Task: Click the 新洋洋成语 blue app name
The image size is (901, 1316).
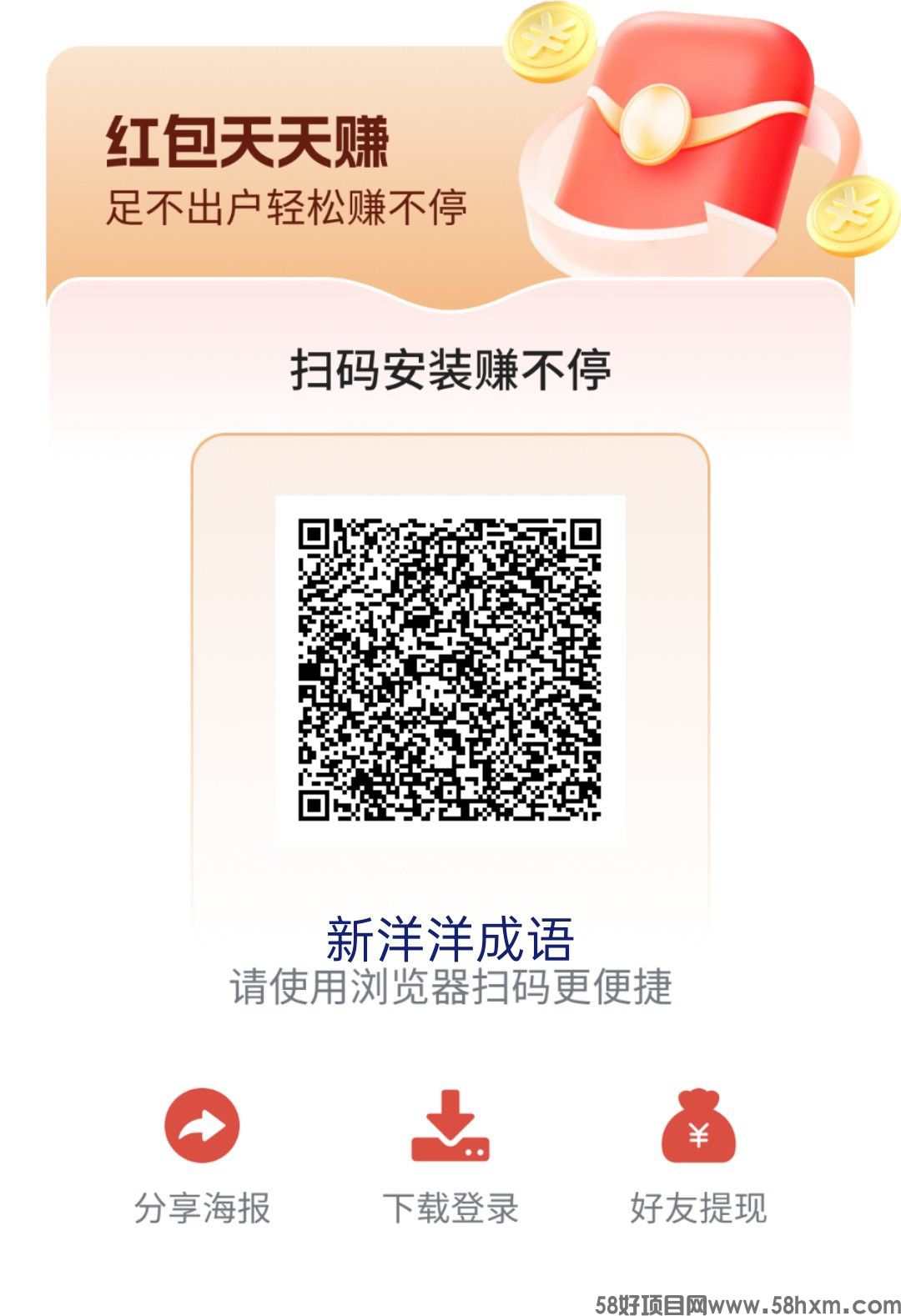Action: pos(450,938)
